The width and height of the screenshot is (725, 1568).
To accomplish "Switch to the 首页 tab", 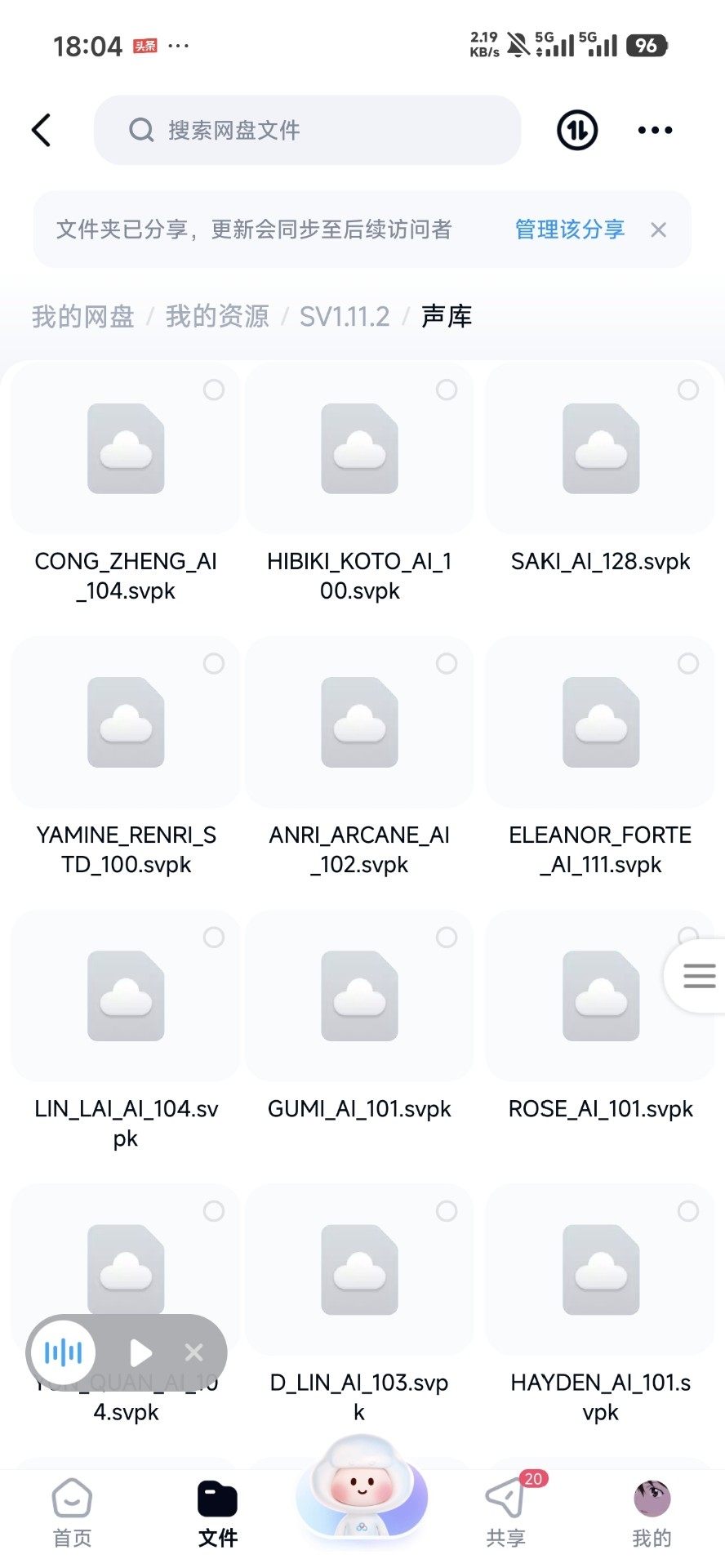I will [x=72, y=1513].
